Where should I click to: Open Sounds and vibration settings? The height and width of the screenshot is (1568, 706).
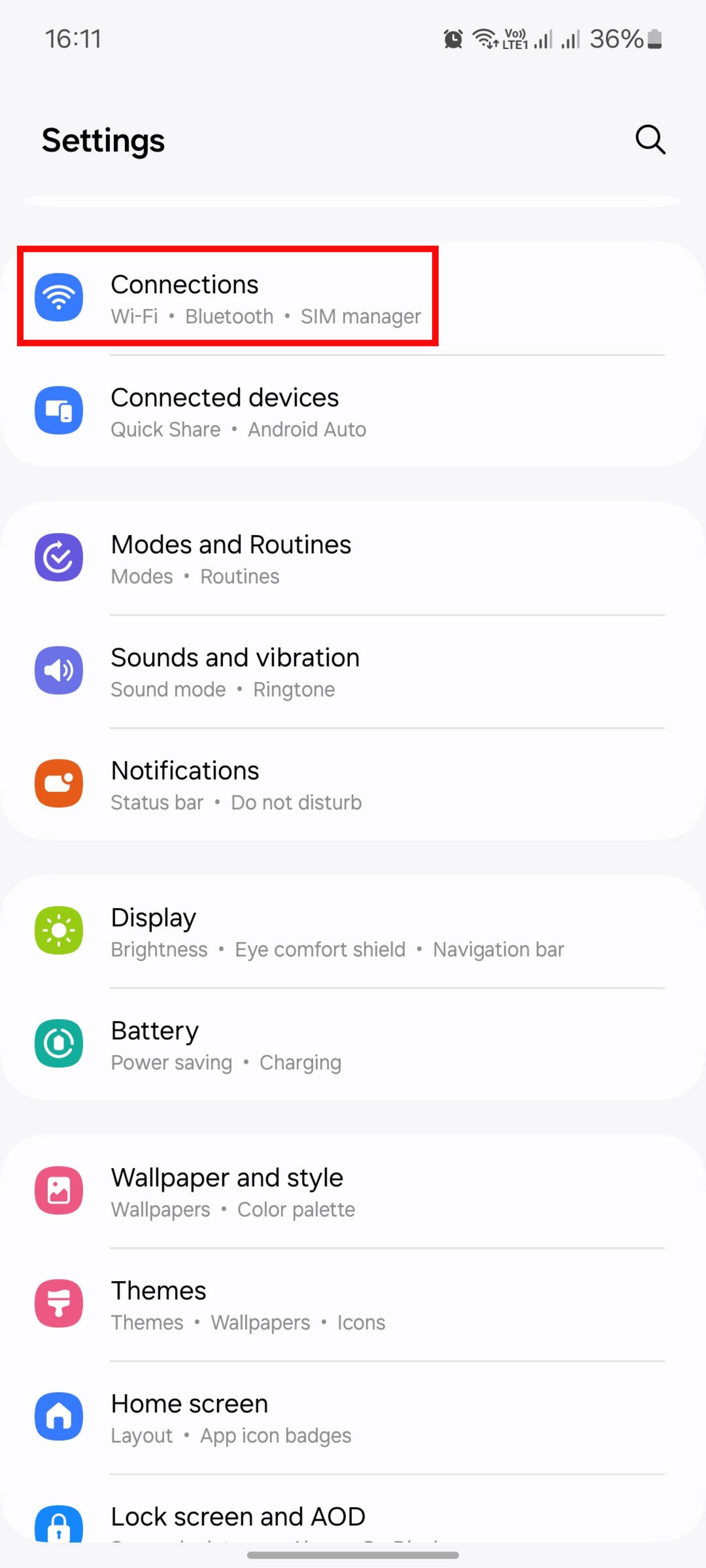pyautogui.click(x=353, y=671)
